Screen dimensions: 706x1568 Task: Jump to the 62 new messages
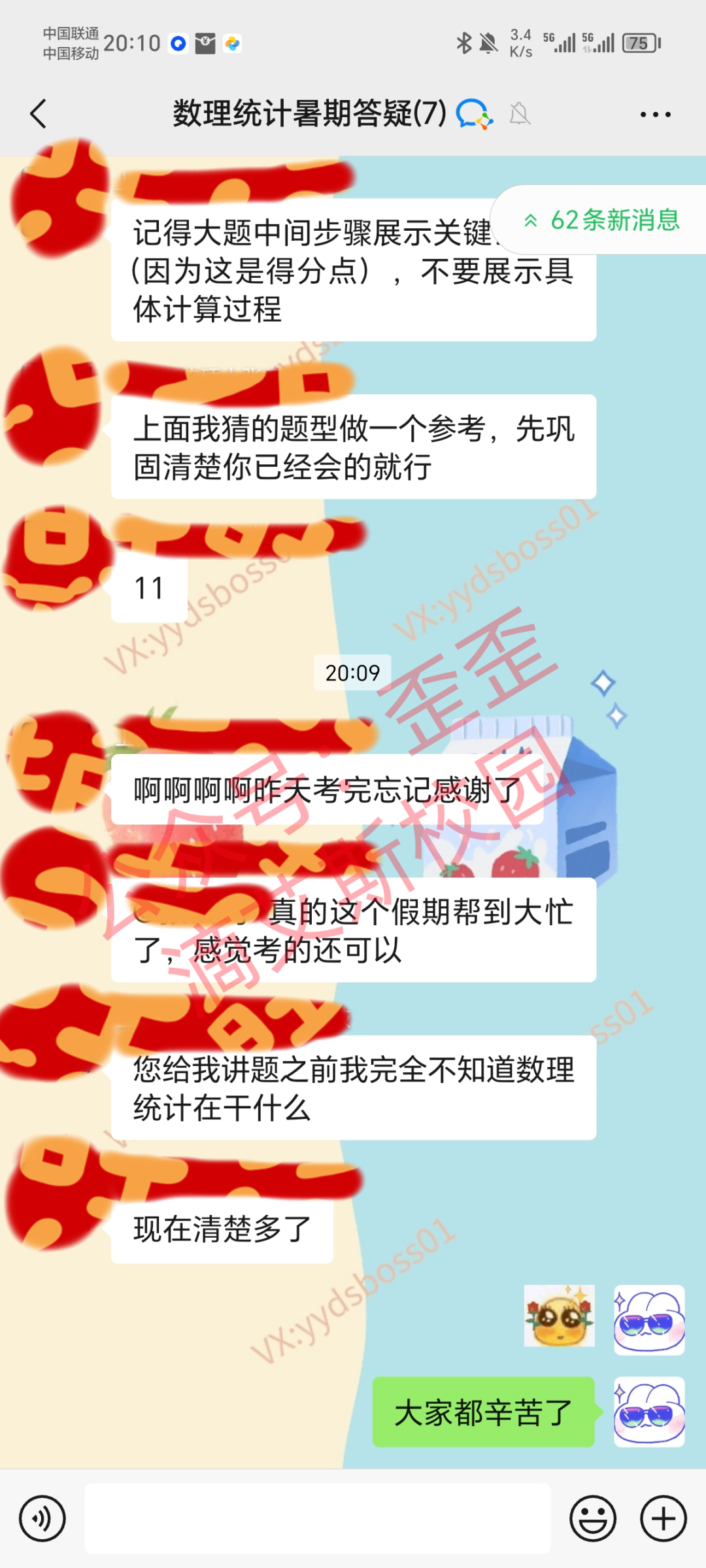click(x=600, y=220)
